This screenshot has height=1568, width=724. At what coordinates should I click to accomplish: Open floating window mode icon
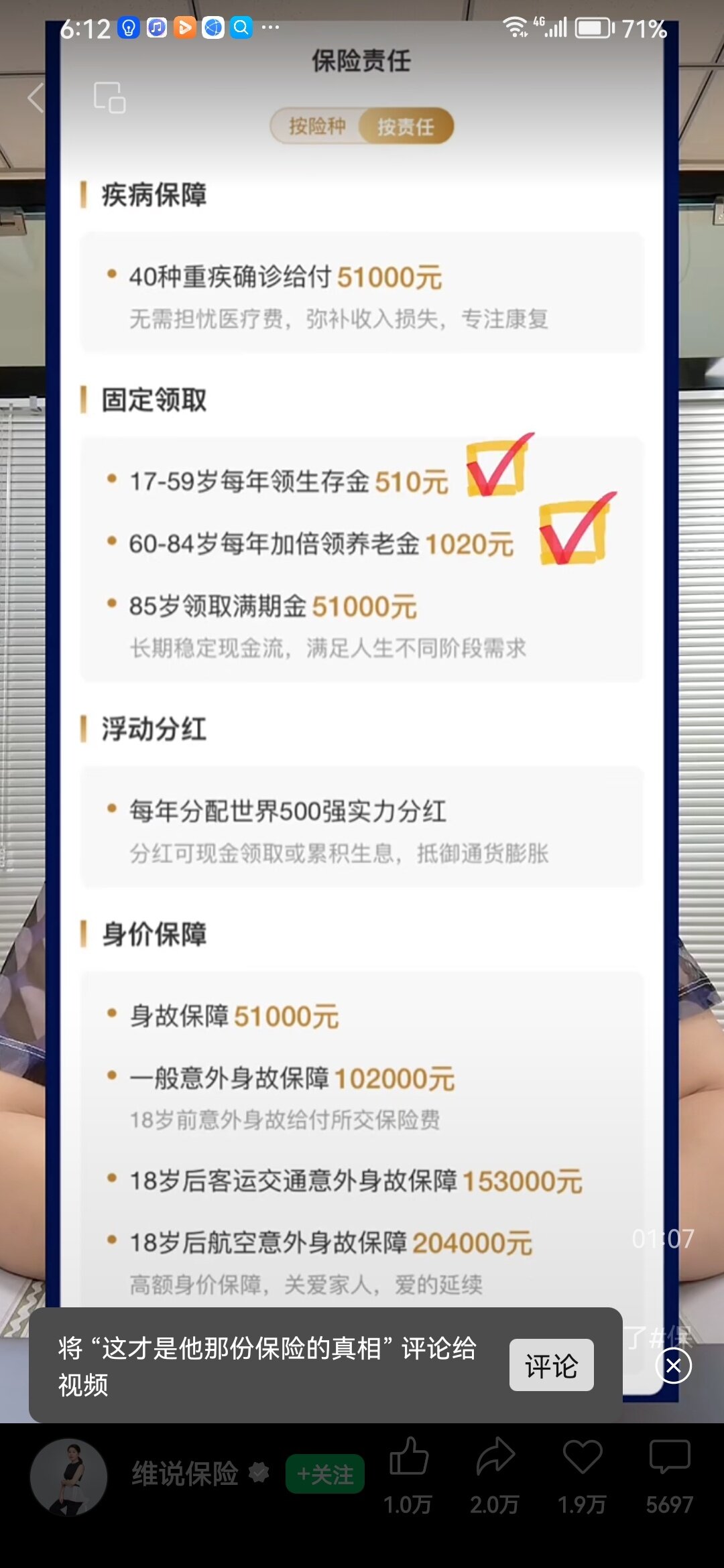[109, 98]
